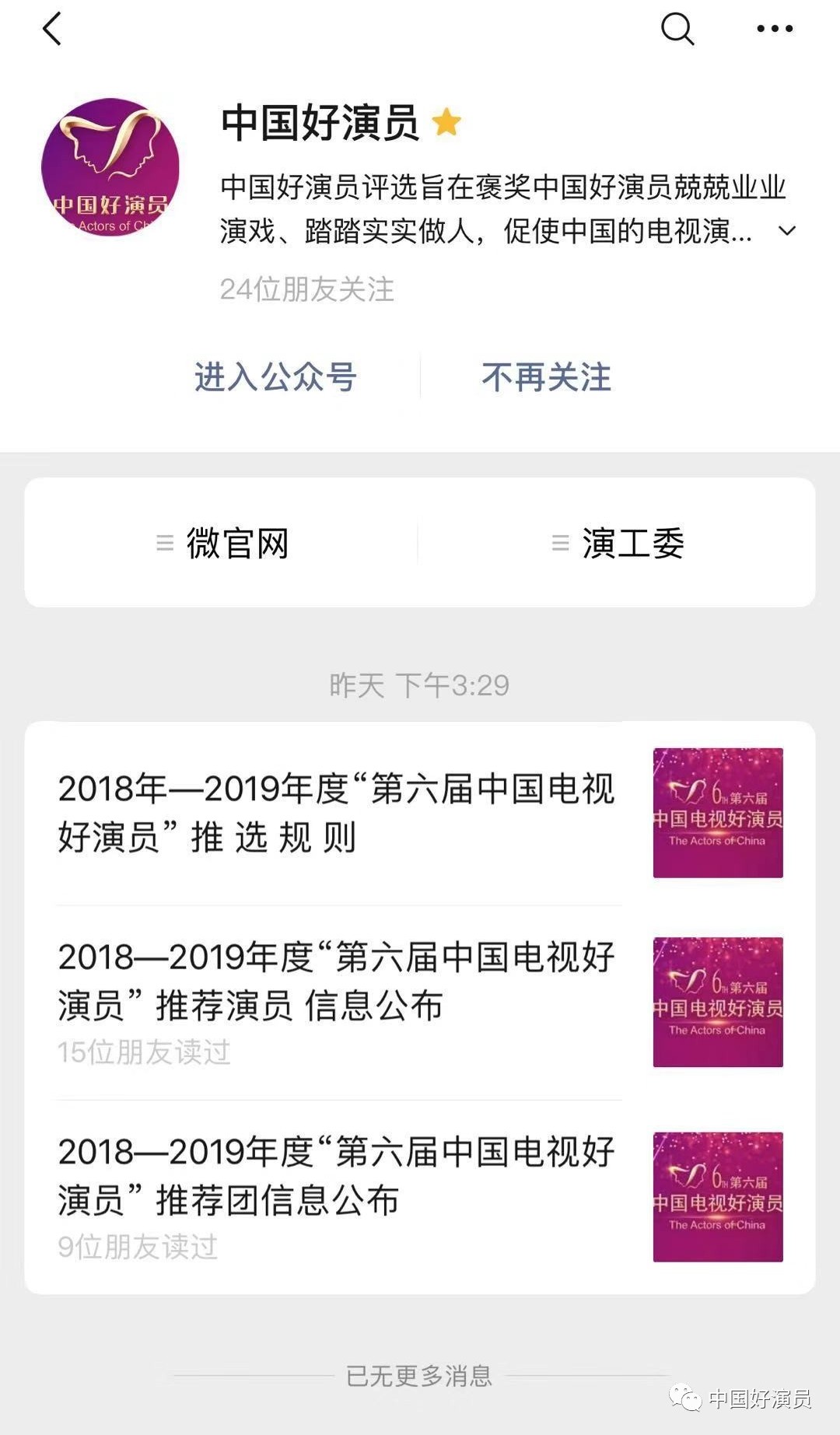
Task: Open search from the magnifier icon
Action: 677,30
